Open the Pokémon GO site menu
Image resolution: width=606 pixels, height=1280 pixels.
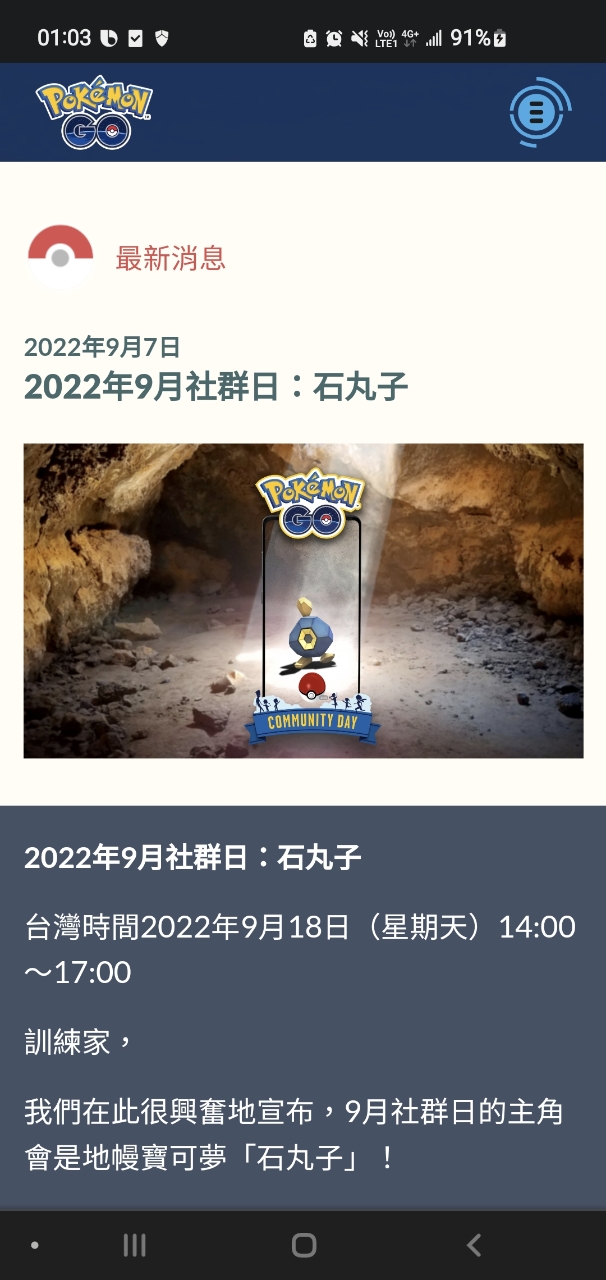coord(540,112)
